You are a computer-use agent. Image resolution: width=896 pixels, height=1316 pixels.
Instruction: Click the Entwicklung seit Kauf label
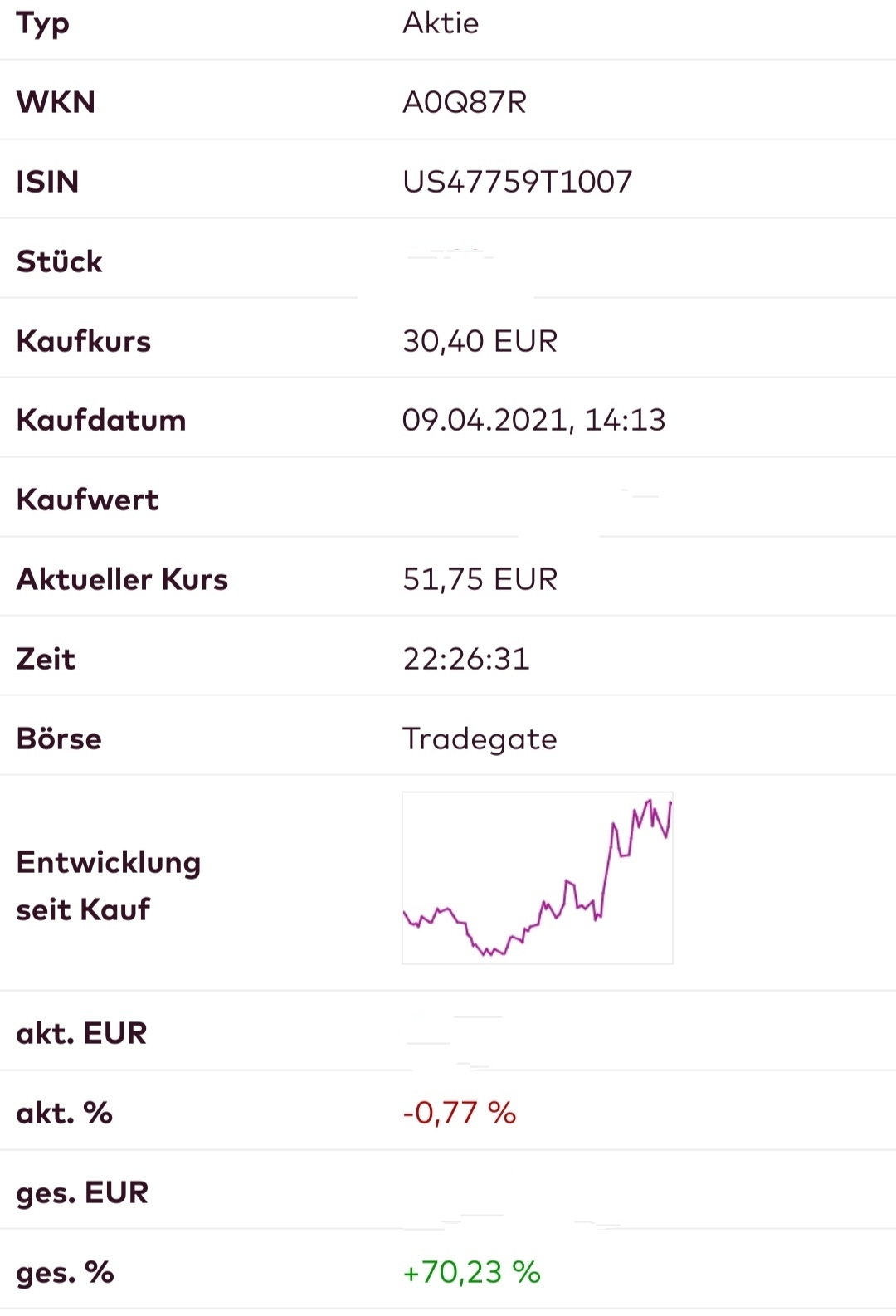(108, 885)
